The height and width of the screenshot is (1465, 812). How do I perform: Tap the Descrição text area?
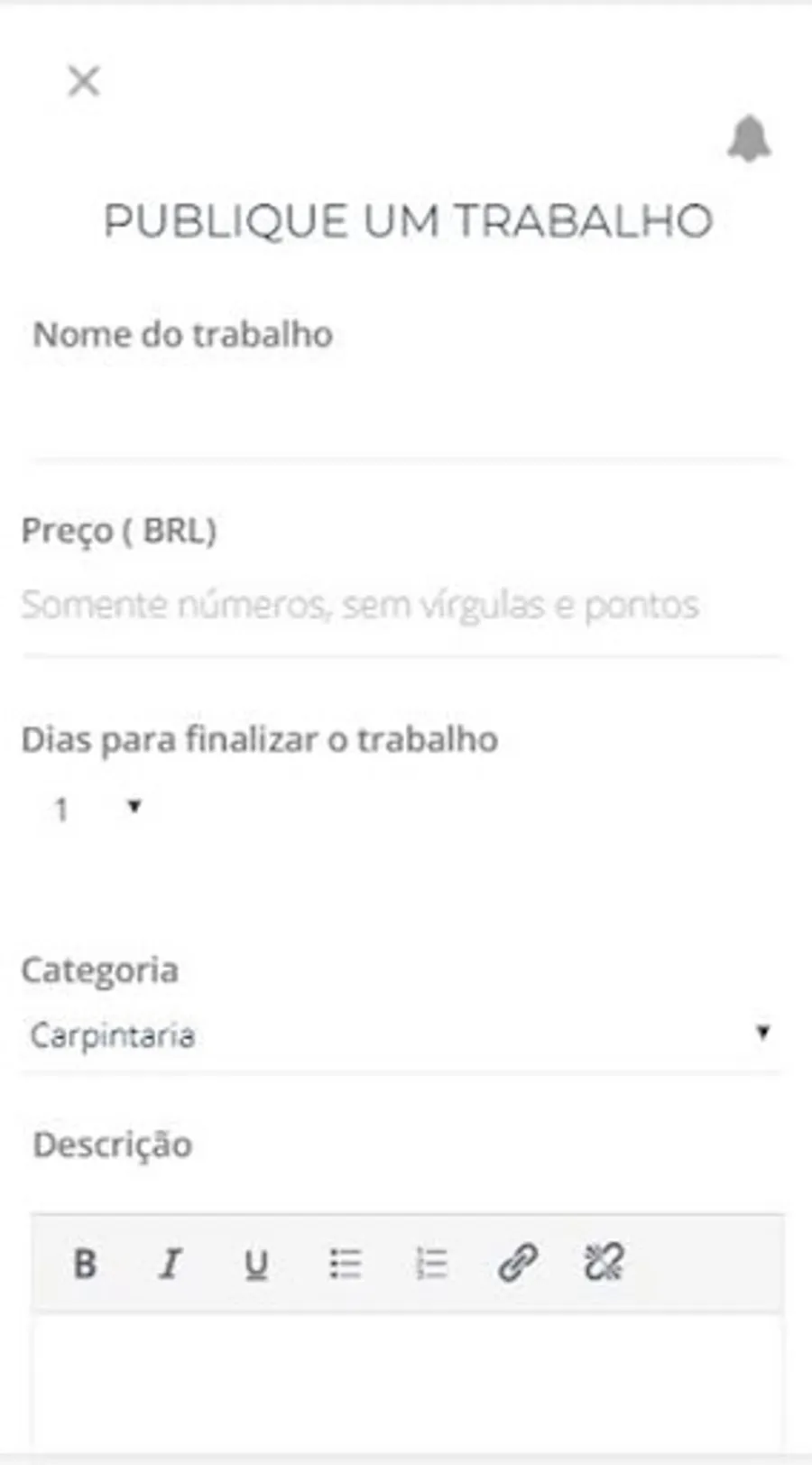(406, 1381)
